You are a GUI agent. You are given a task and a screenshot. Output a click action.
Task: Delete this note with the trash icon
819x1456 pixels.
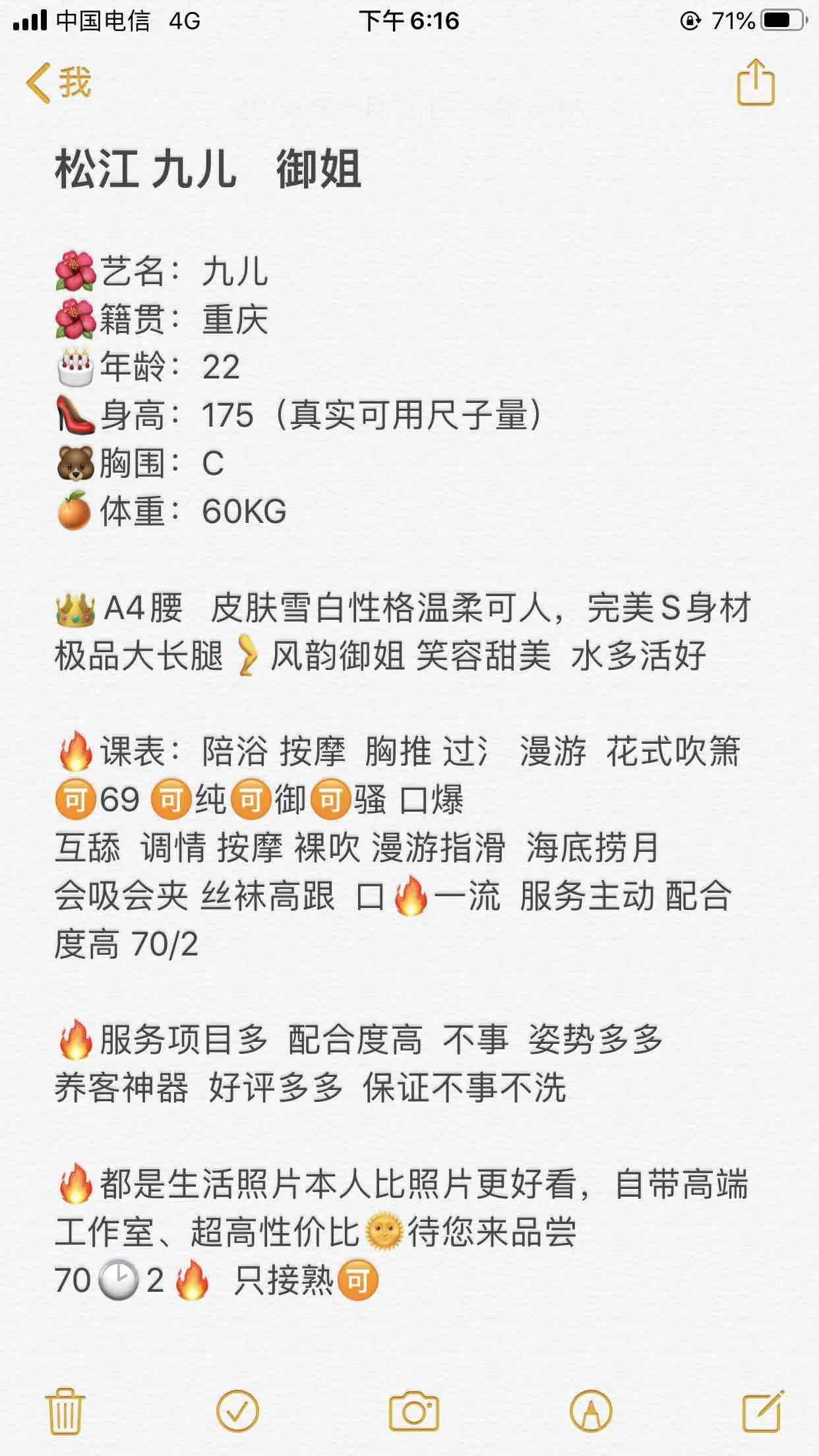tap(65, 1412)
